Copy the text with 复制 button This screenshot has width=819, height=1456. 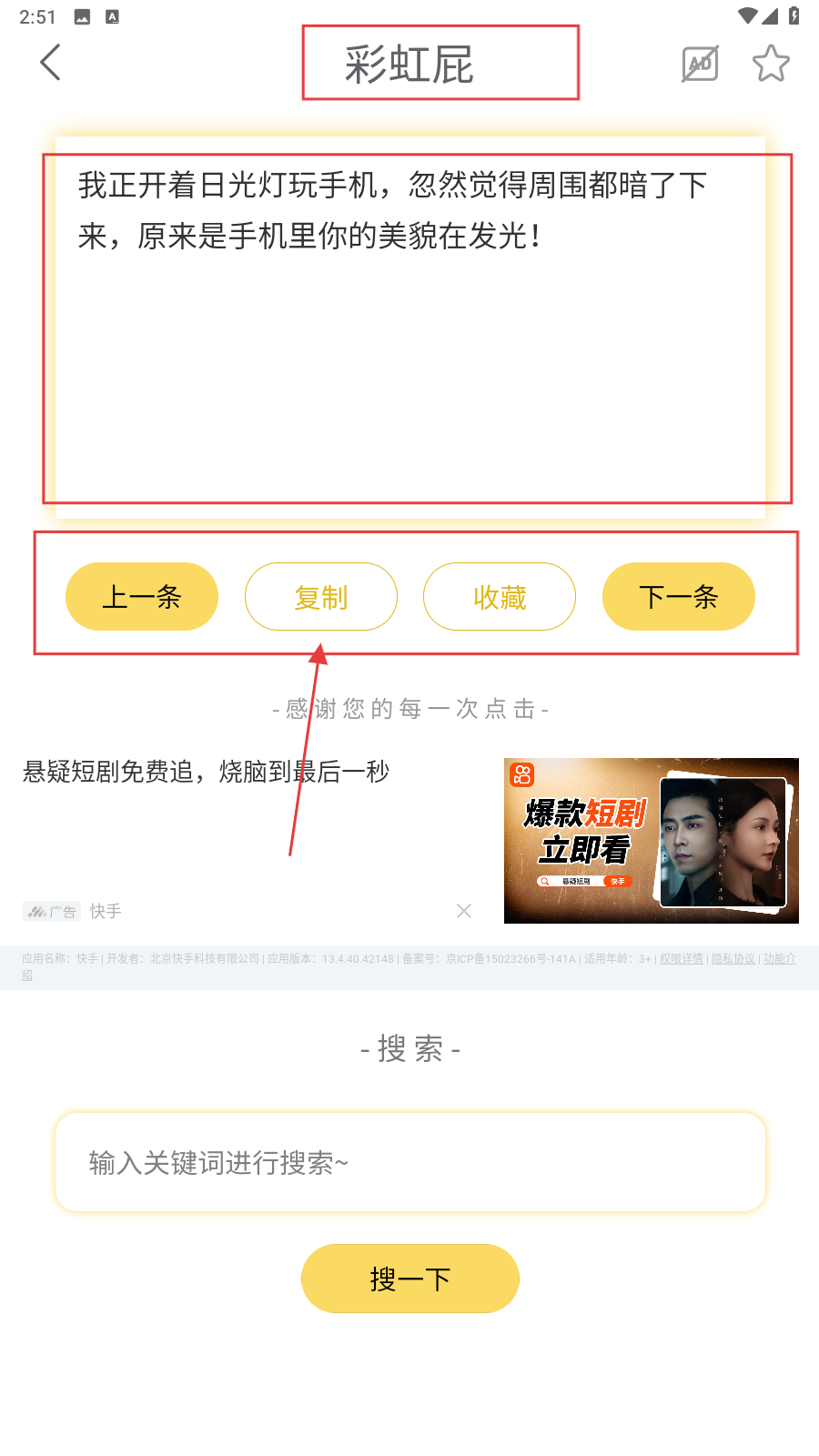(x=320, y=597)
